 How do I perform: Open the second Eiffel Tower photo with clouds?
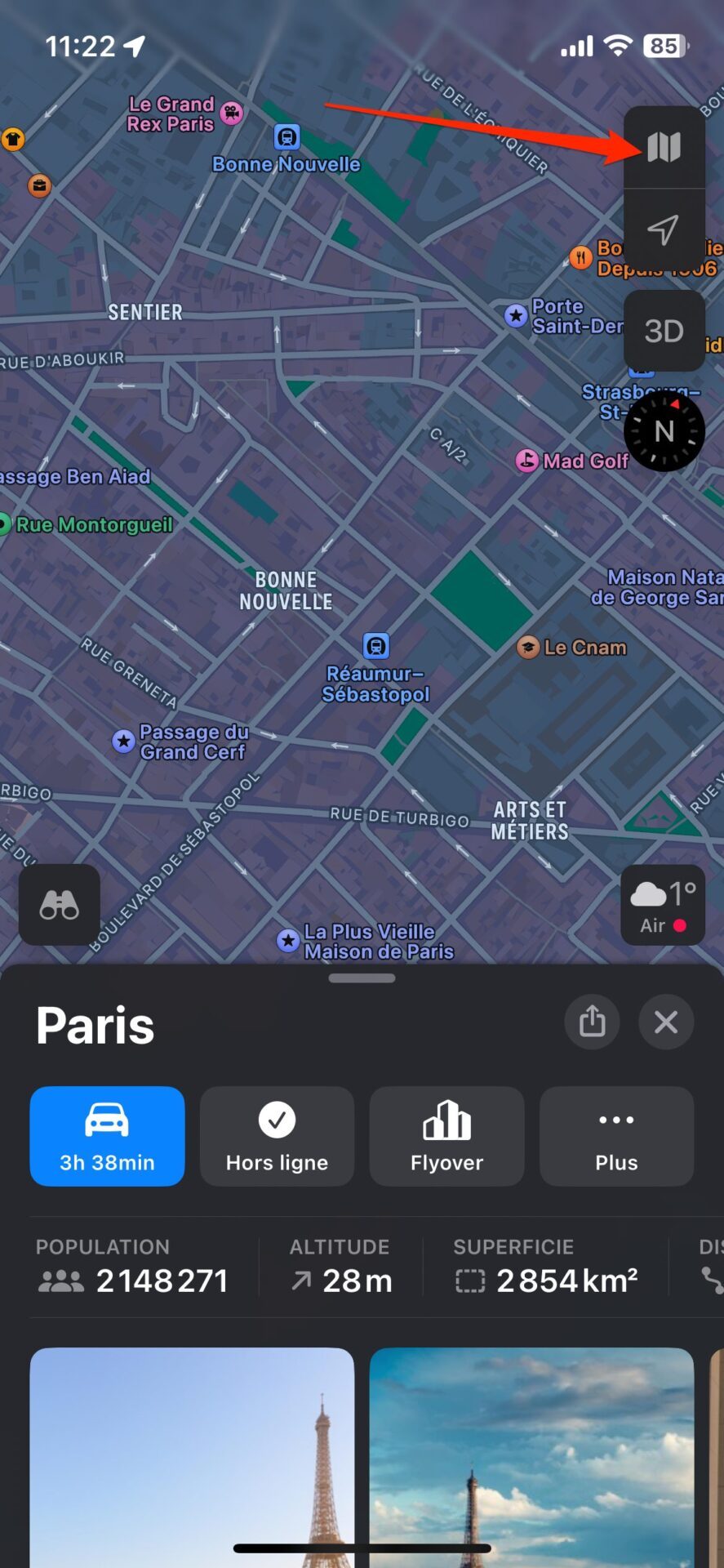[531, 1458]
